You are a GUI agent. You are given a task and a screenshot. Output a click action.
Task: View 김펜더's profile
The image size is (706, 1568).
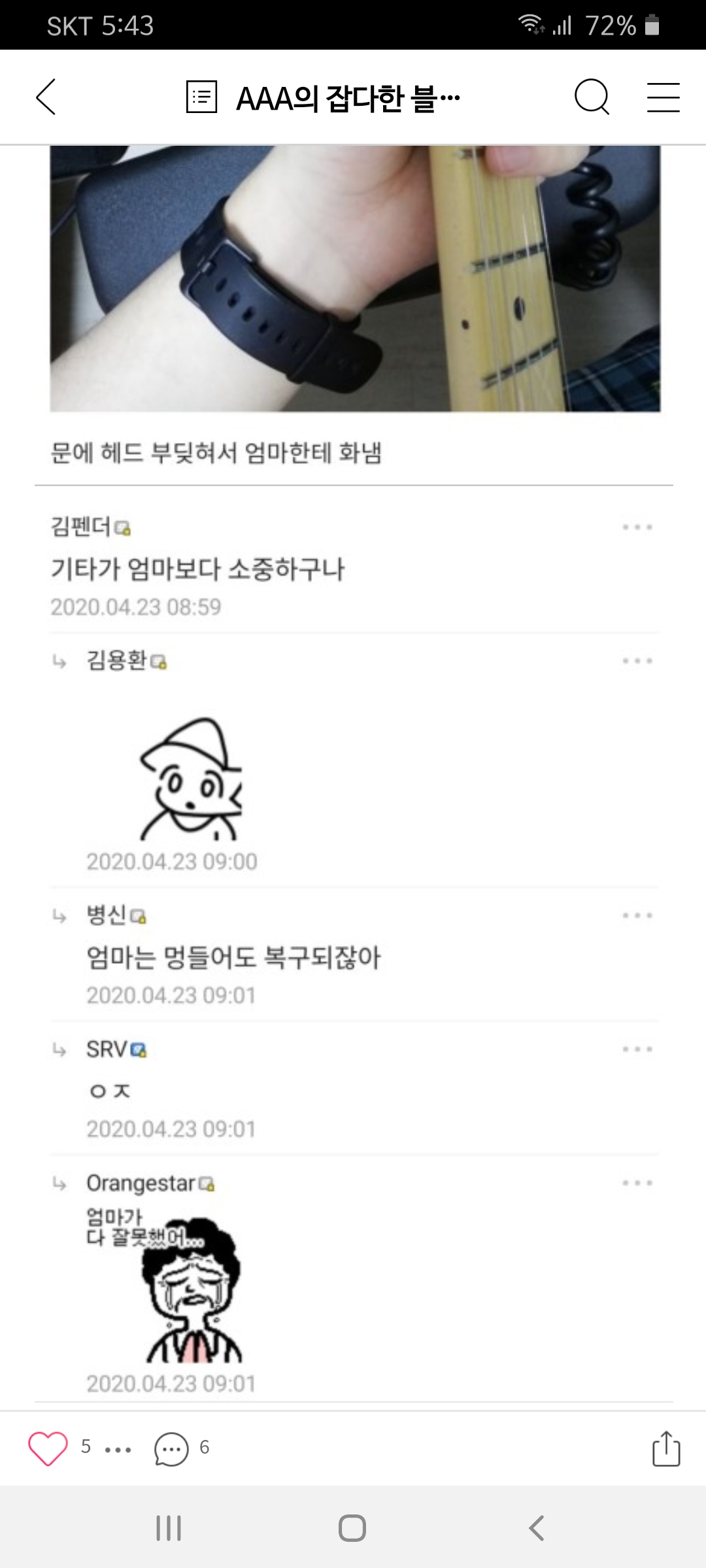81,527
